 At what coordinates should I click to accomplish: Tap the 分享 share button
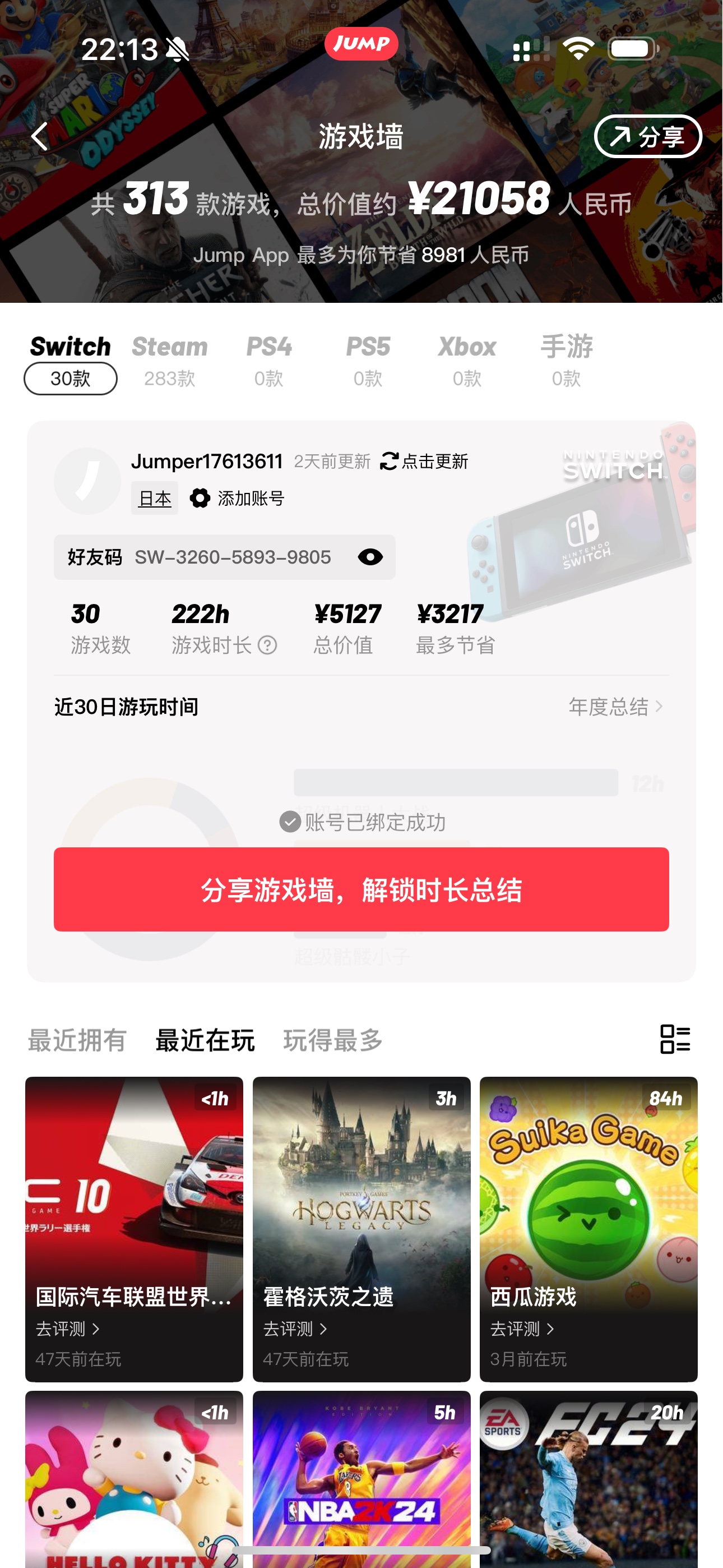coord(647,136)
